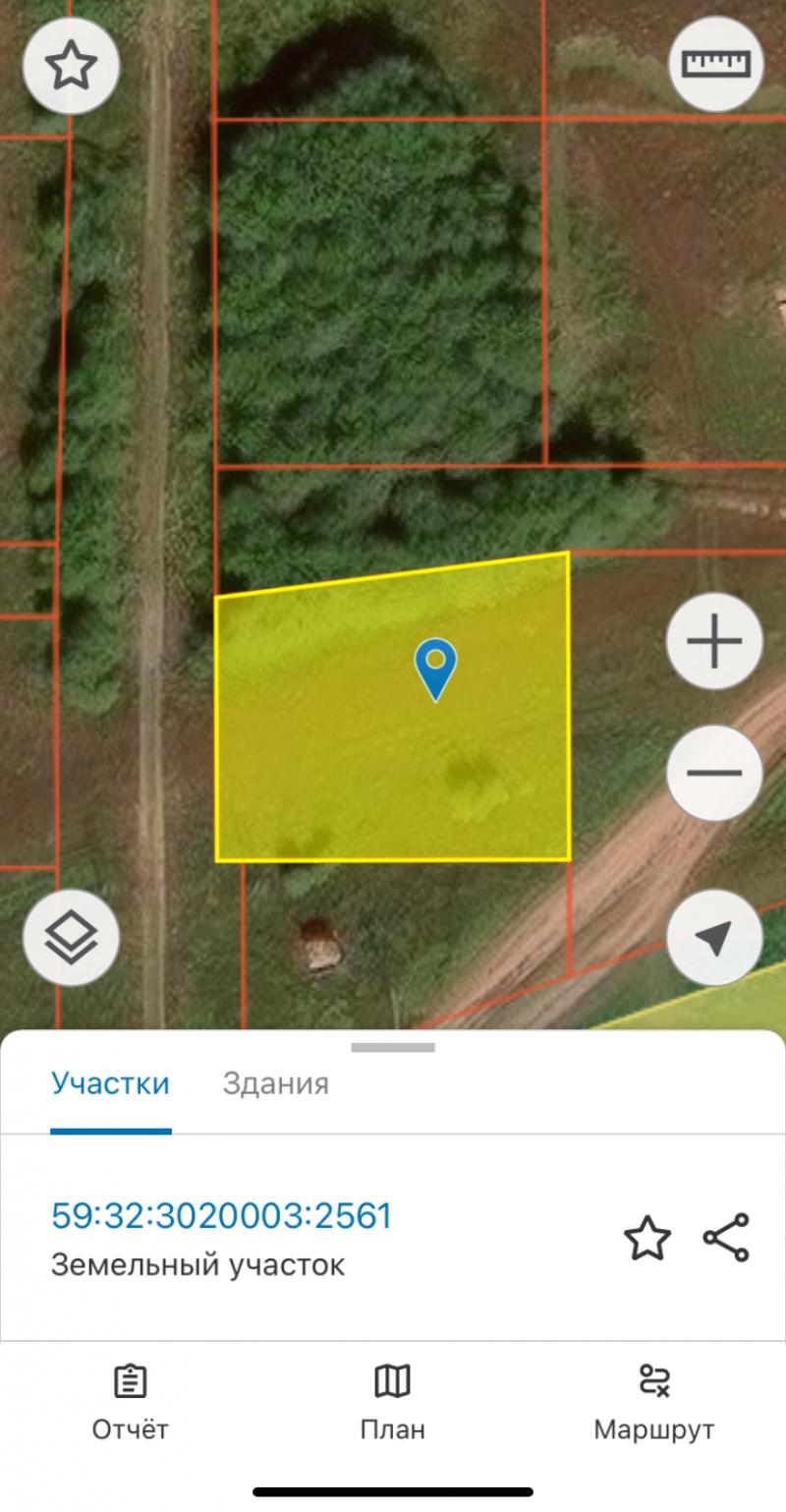Center map on my current location

[714, 938]
